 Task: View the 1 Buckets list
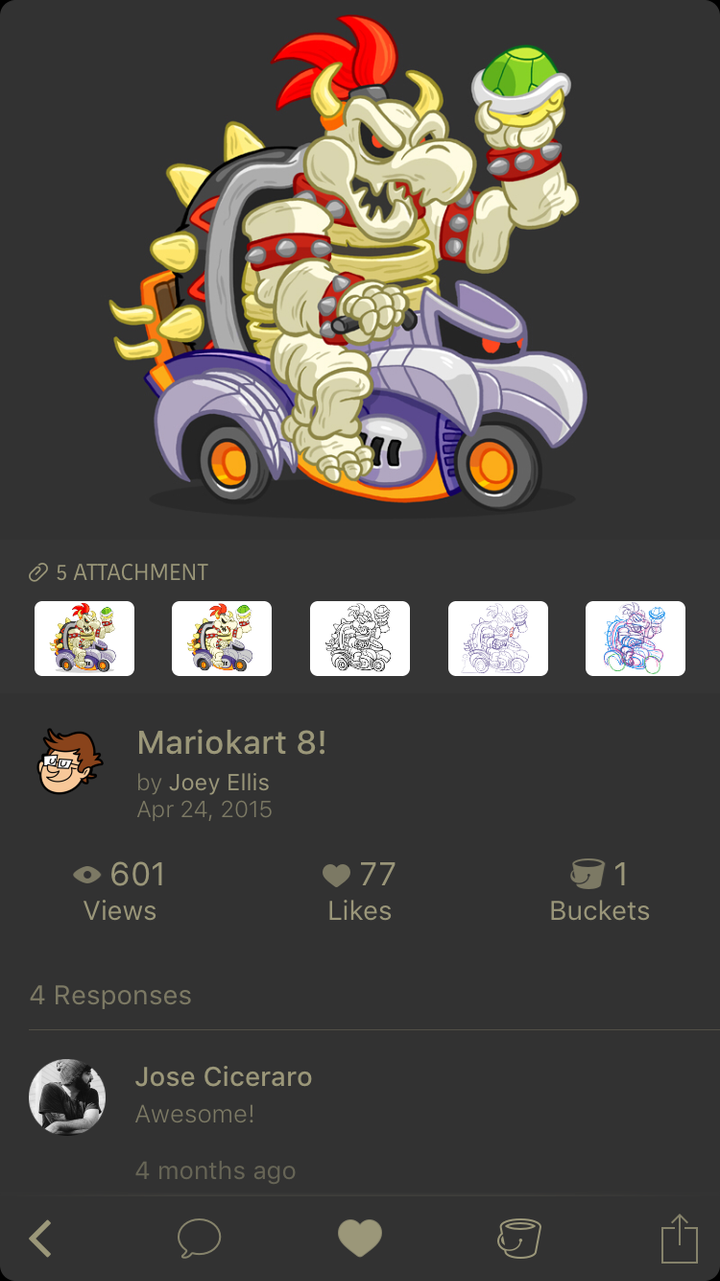(x=599, y=891)
